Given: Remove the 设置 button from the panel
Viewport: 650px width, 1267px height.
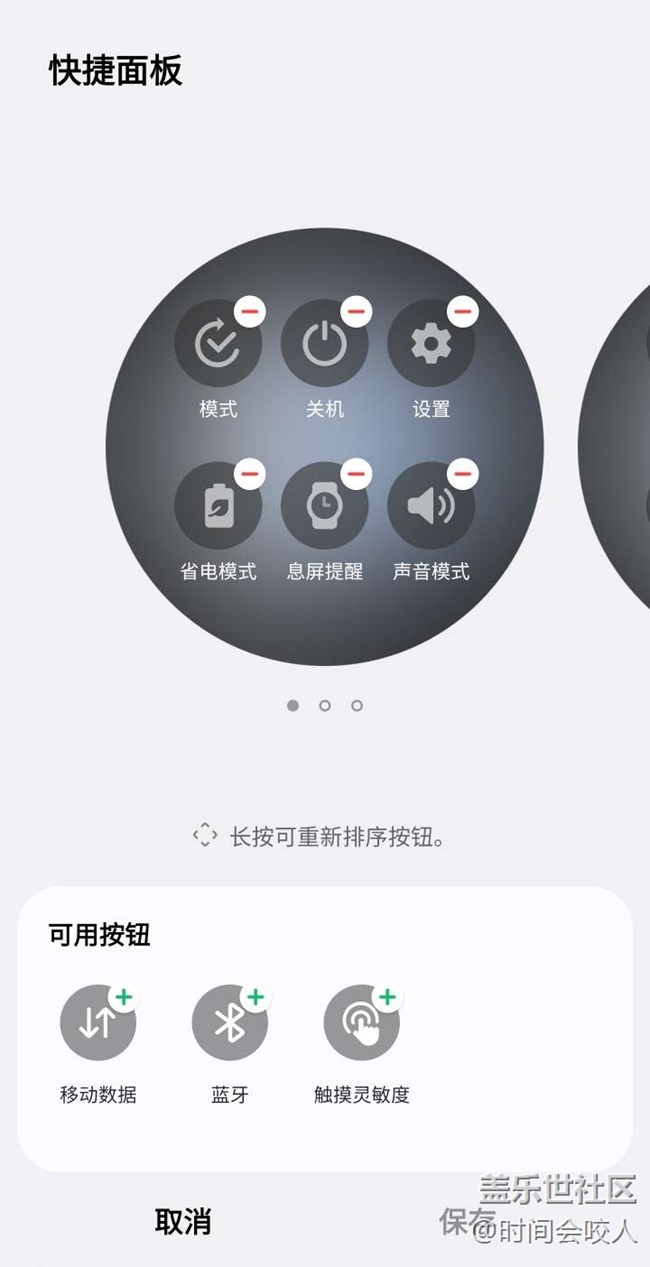Looking at the screenshot, I should click(462, 311).
